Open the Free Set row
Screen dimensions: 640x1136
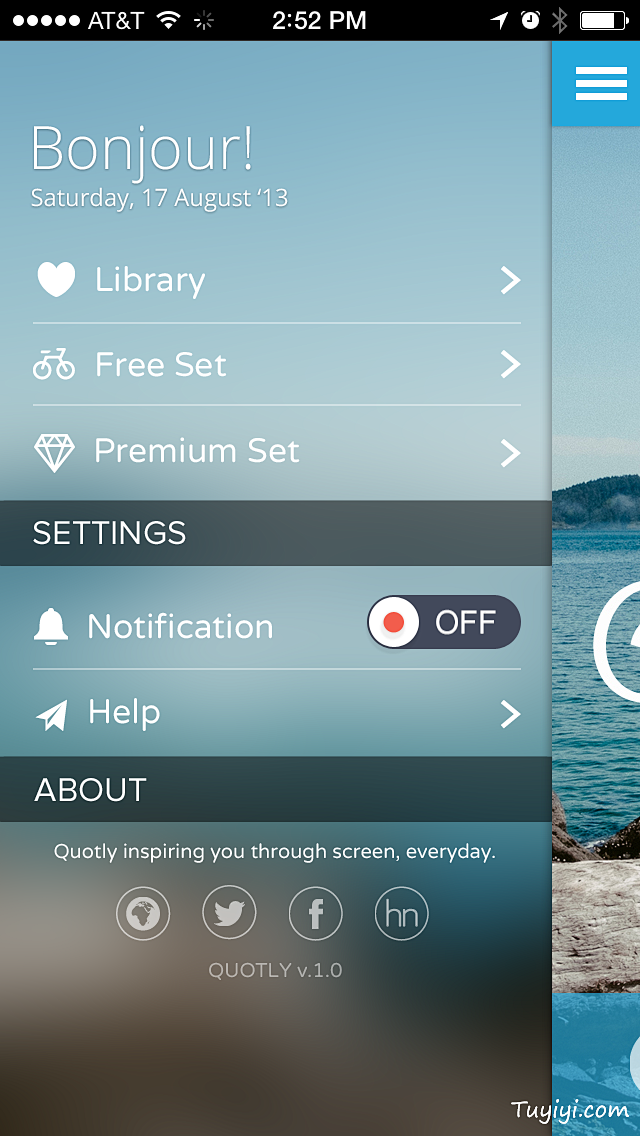(x=276, y=365)
